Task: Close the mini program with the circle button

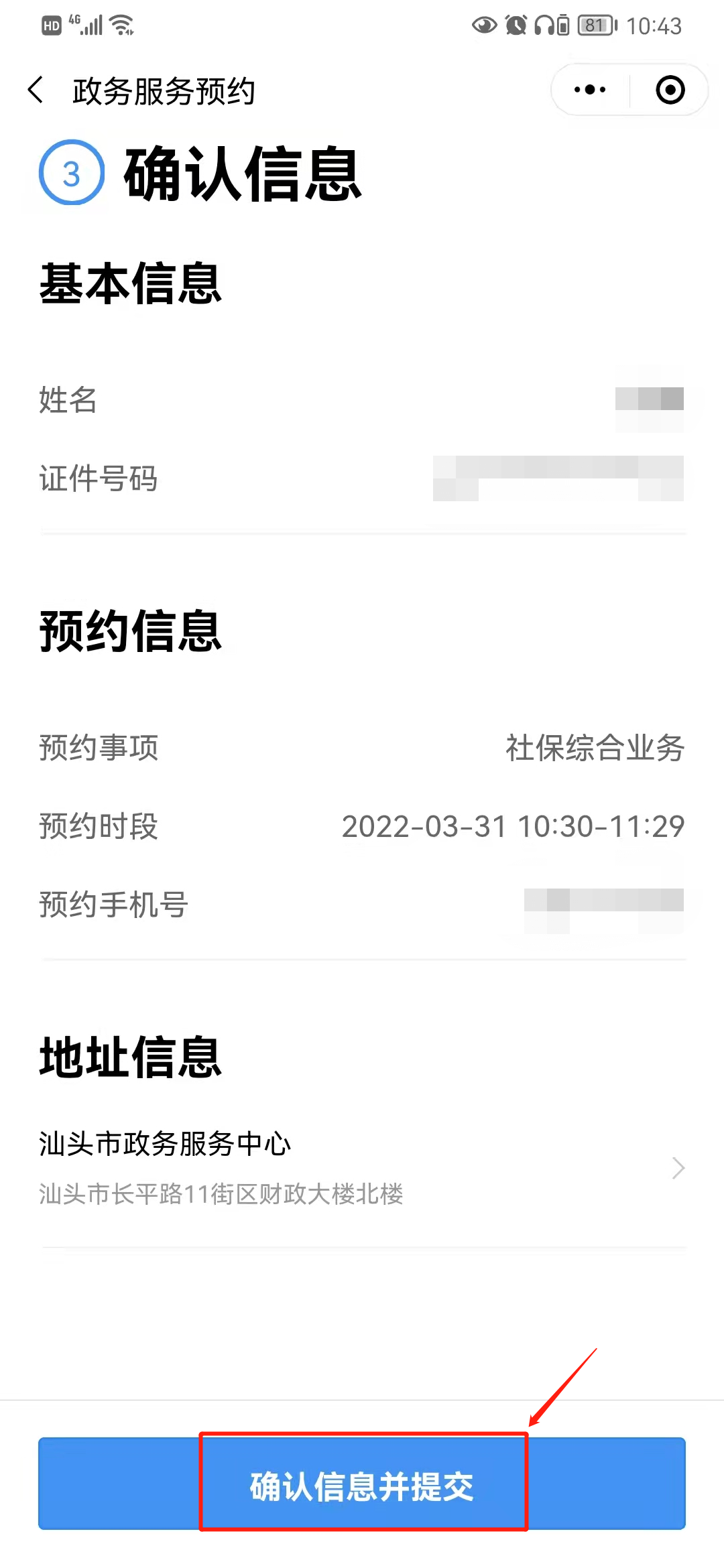Action: pyautogui.click(x=670, y=90)
